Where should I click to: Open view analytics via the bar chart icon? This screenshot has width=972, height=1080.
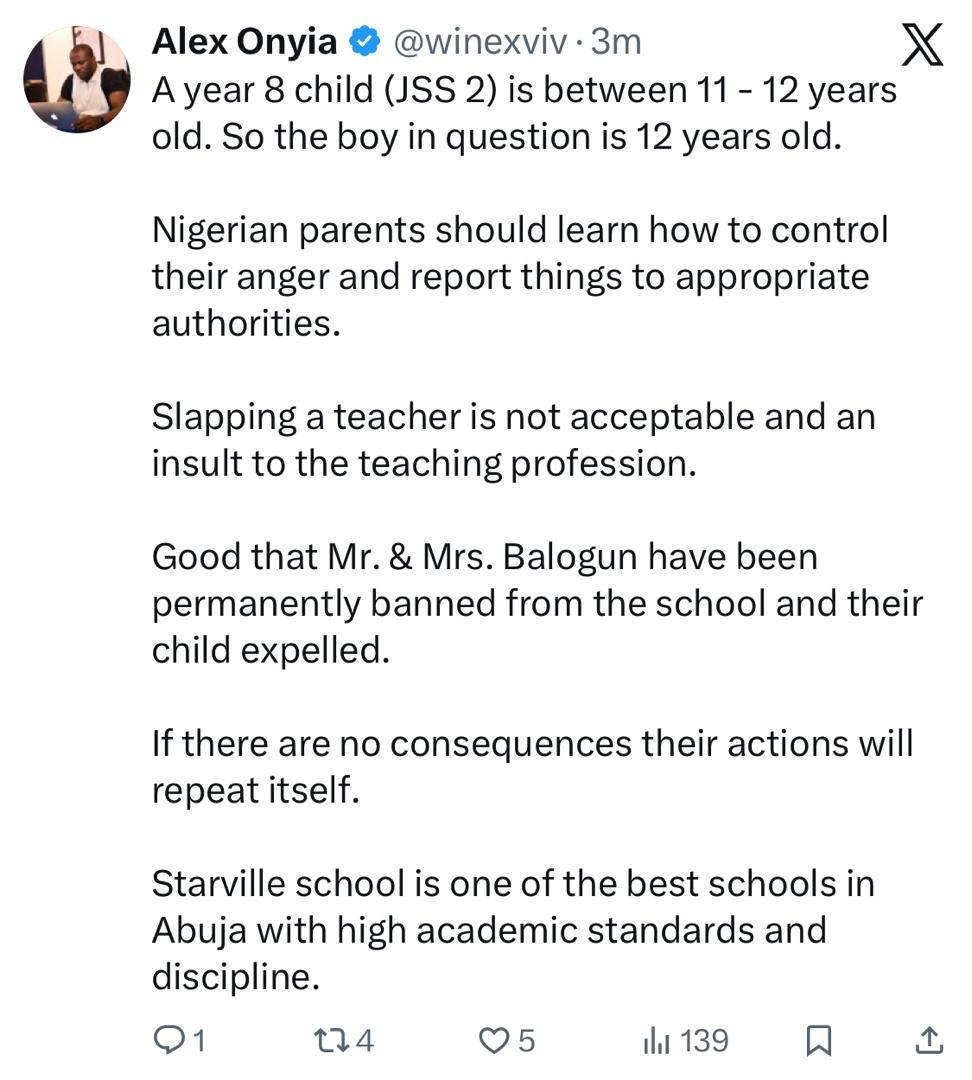coord(655,1042)
